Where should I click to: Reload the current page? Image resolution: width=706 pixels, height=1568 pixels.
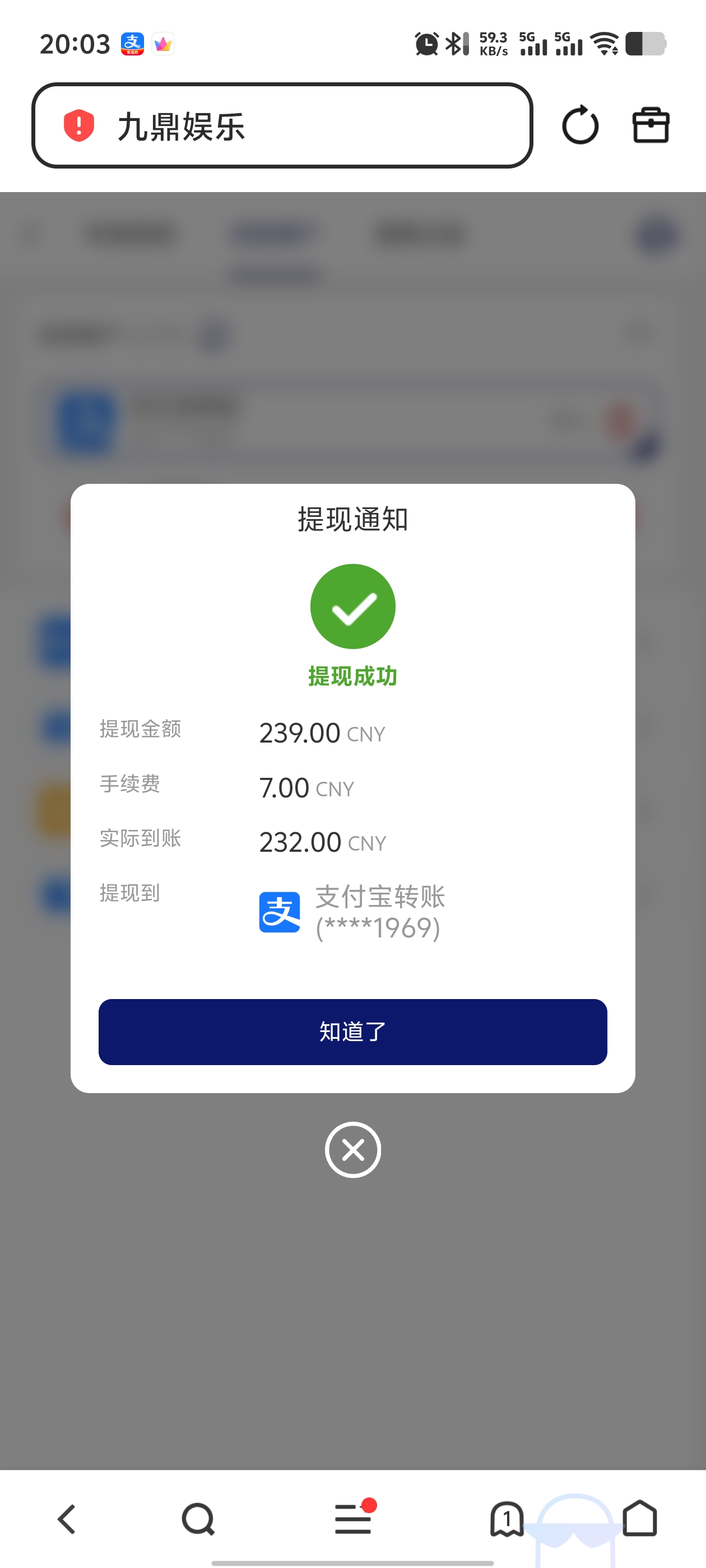click(580, 126)
